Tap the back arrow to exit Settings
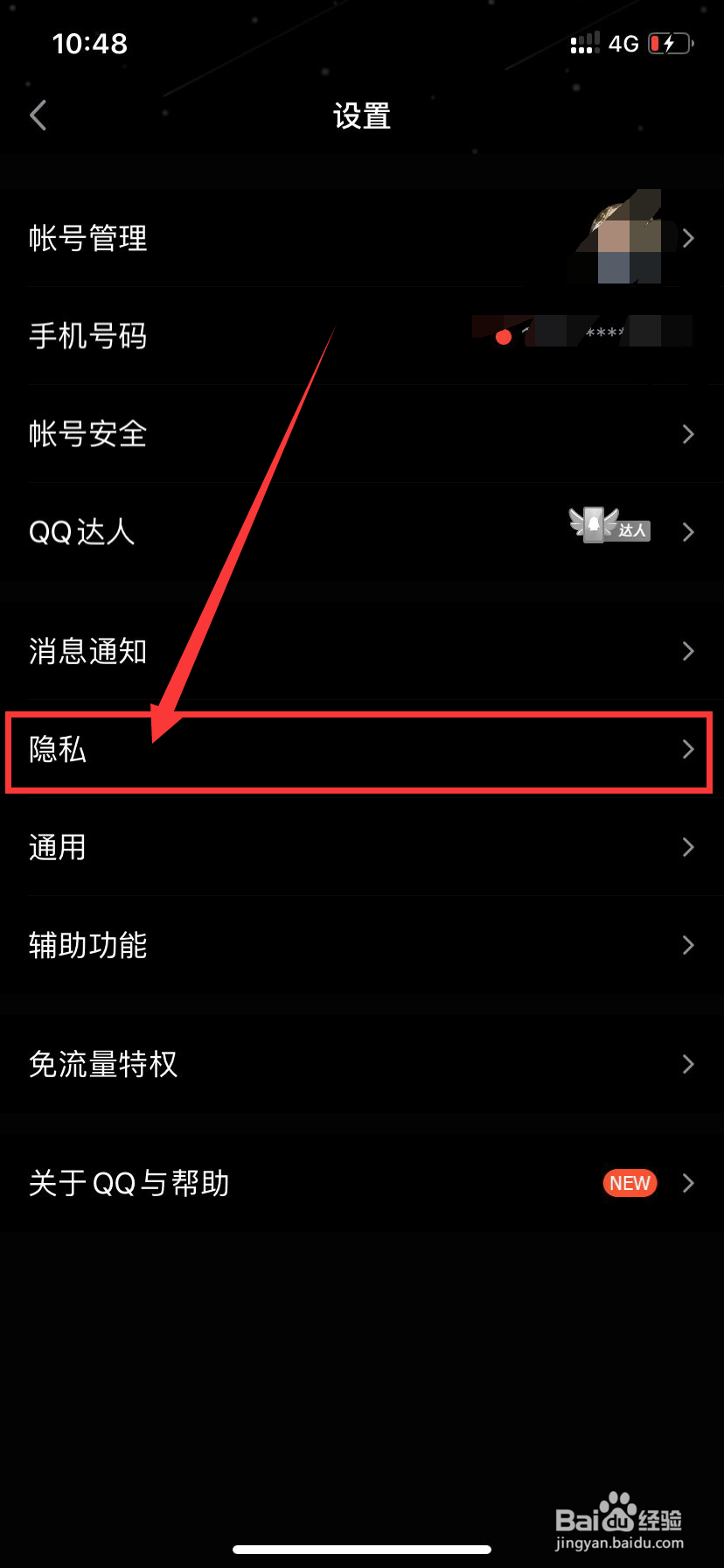This screenshot has height=1568, width=724. click(x=38, y=115)
